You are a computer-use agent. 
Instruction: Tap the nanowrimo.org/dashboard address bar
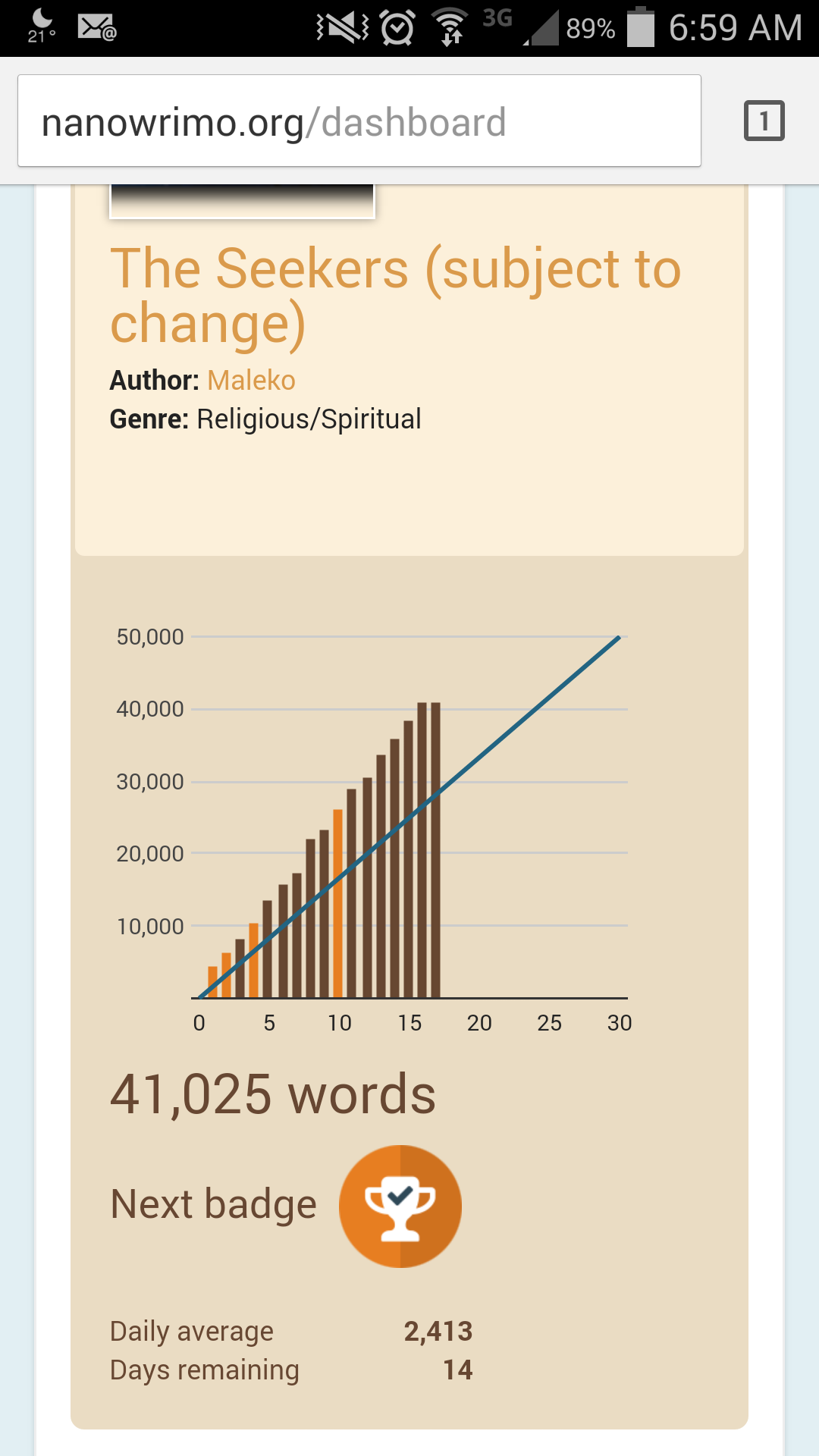point(359,121)
